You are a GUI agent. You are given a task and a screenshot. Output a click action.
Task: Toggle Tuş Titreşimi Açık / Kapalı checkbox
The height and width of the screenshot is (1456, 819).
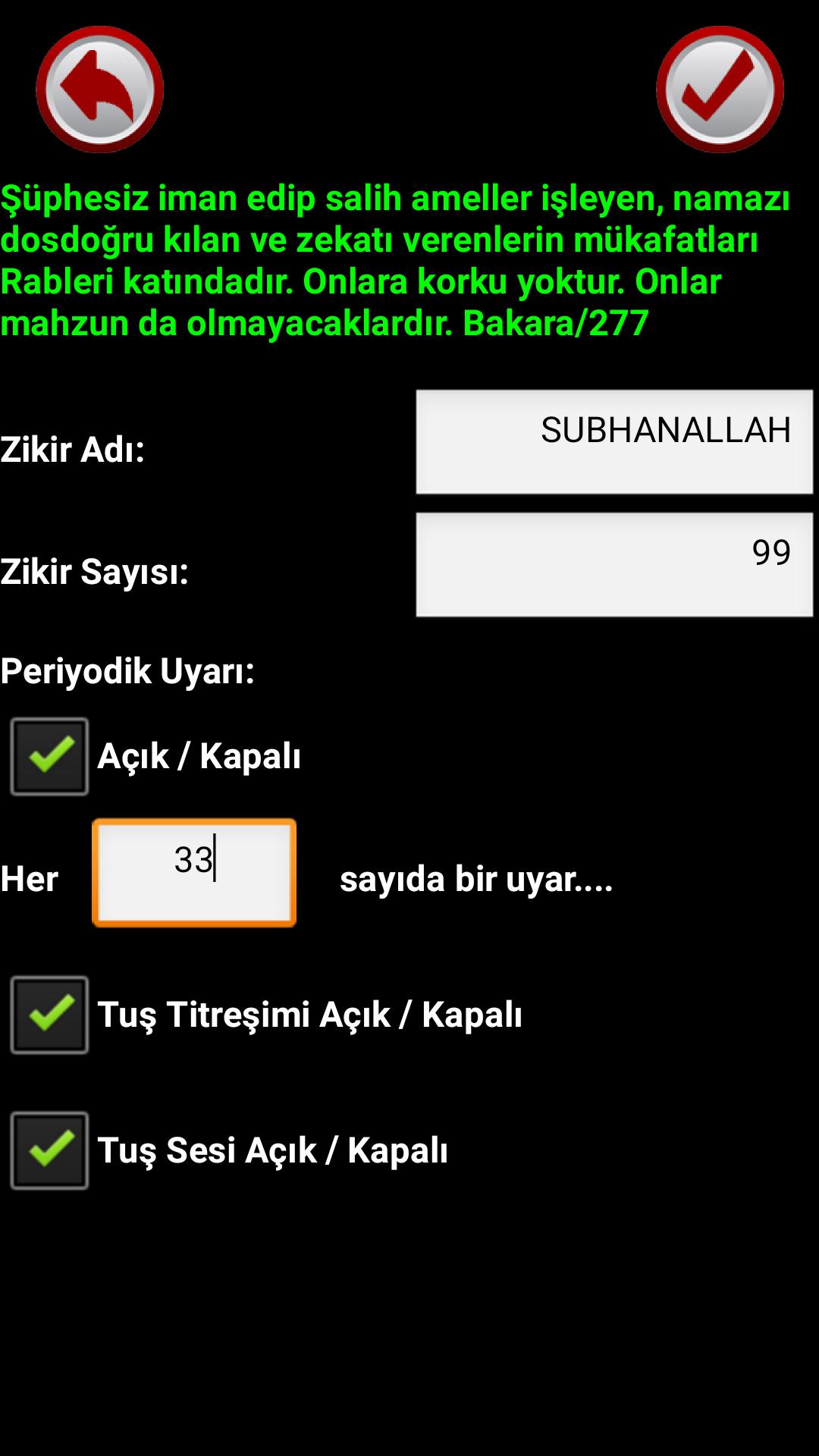pyautogui.click(x=49, y=1015)
